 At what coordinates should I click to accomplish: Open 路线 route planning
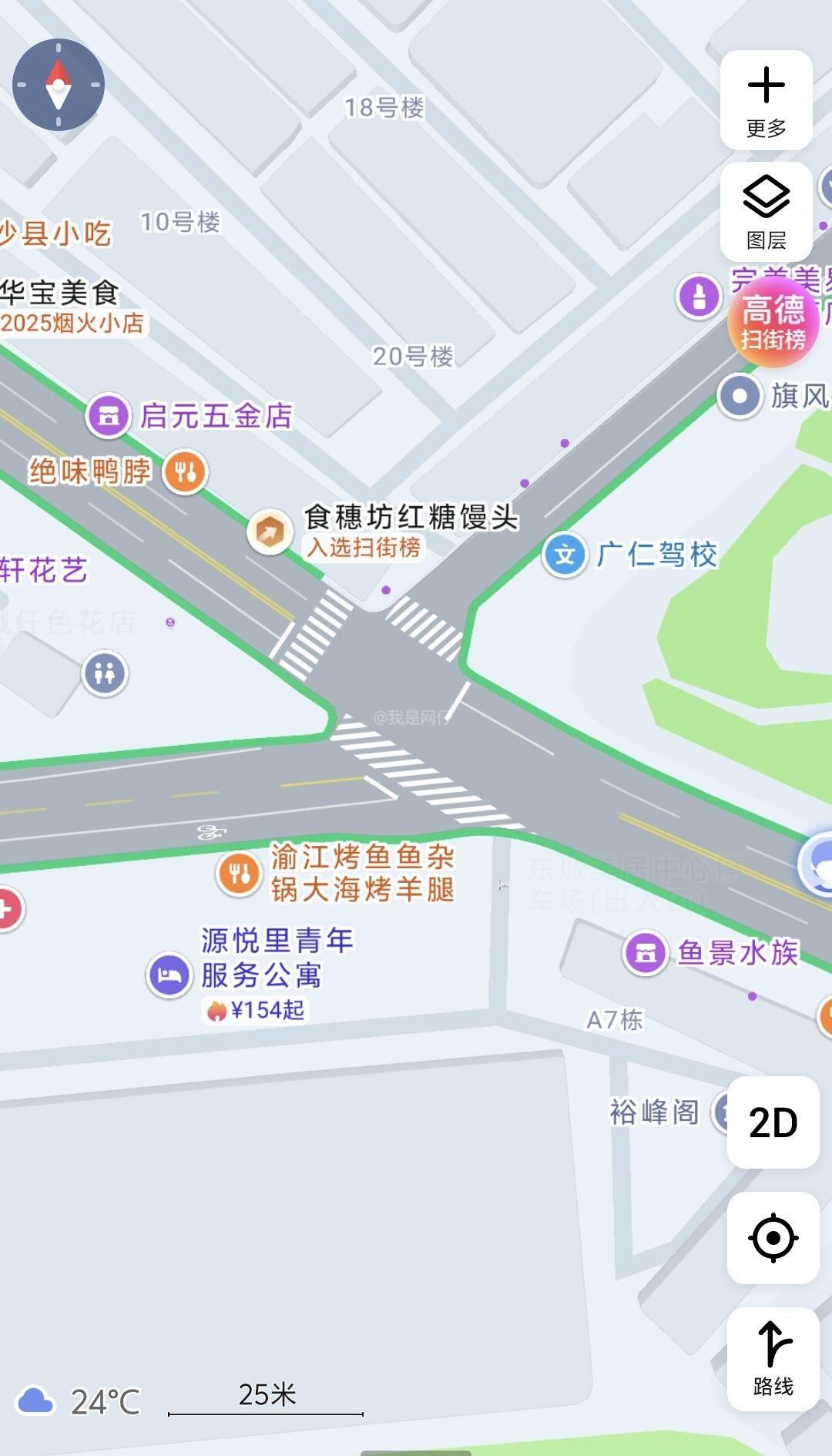[773, 1359]
